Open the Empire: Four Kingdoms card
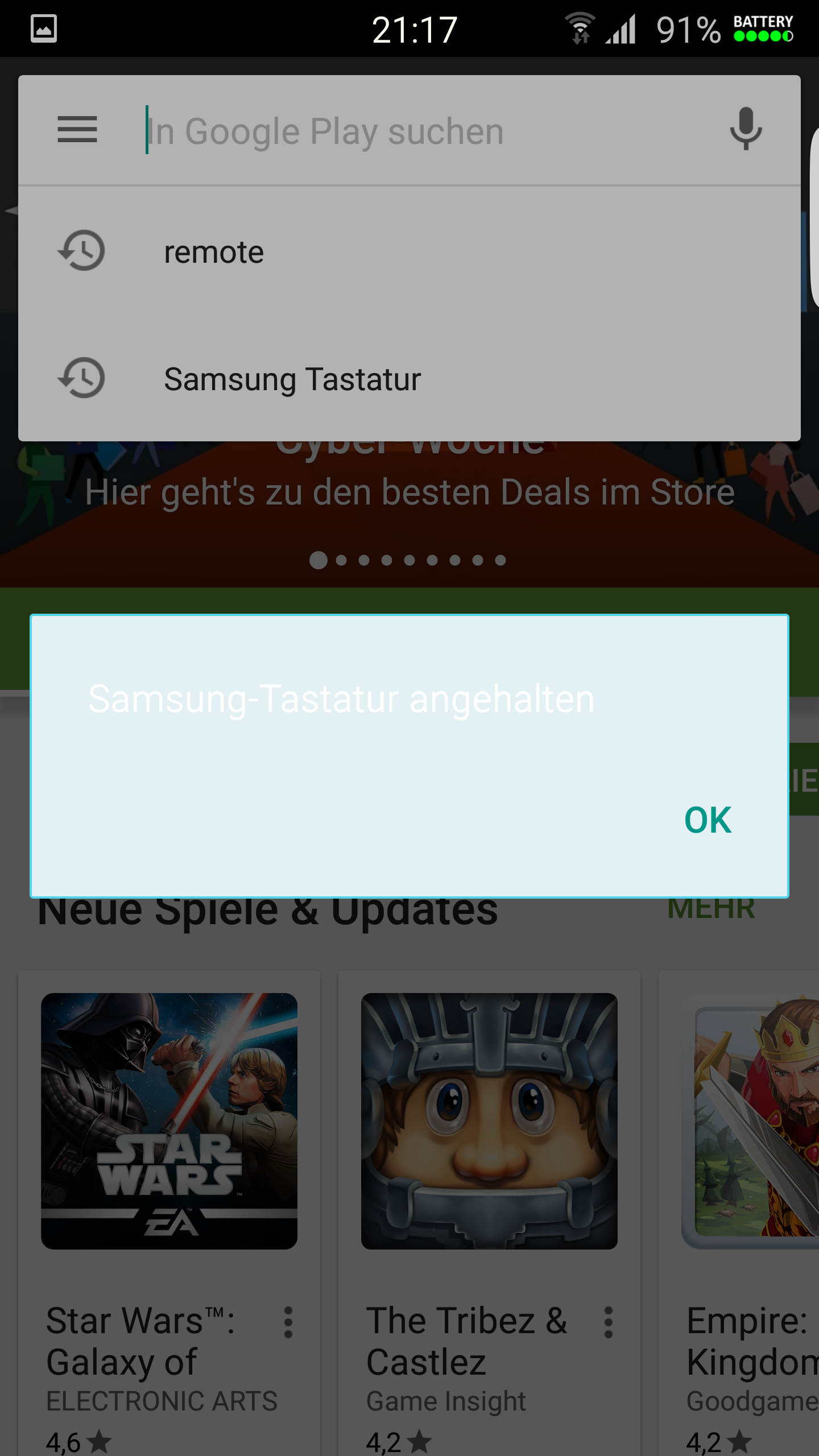The height and width of the screenshot is (1456, 819). pos(739,1213)
